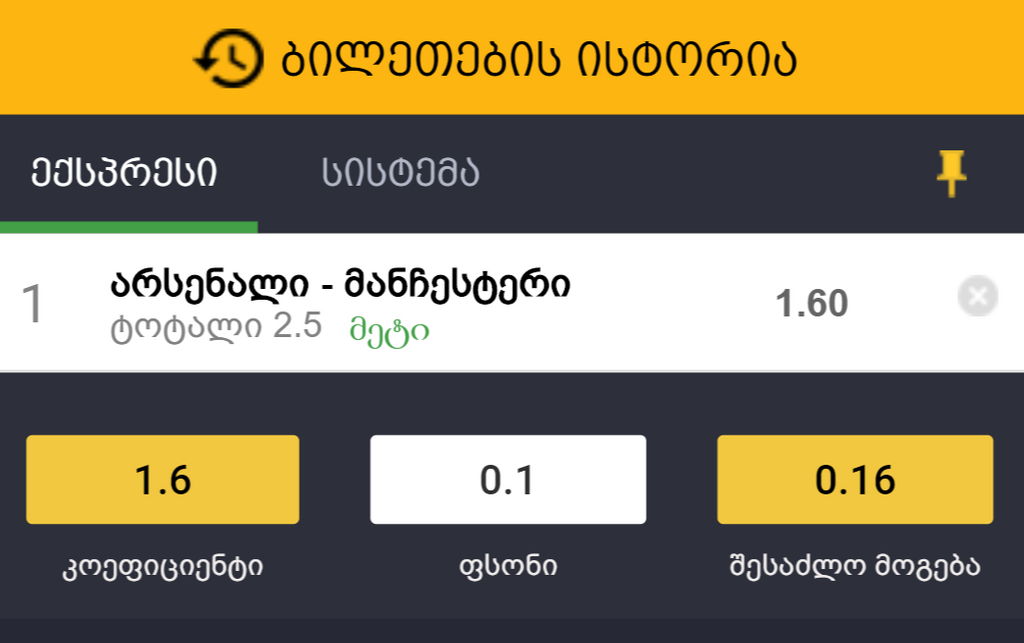Remove არსენალი - მანჩესტერი bet from slip
This screenshot has width=1024, height=643.
pyautogui.click(x=977, y=297)
